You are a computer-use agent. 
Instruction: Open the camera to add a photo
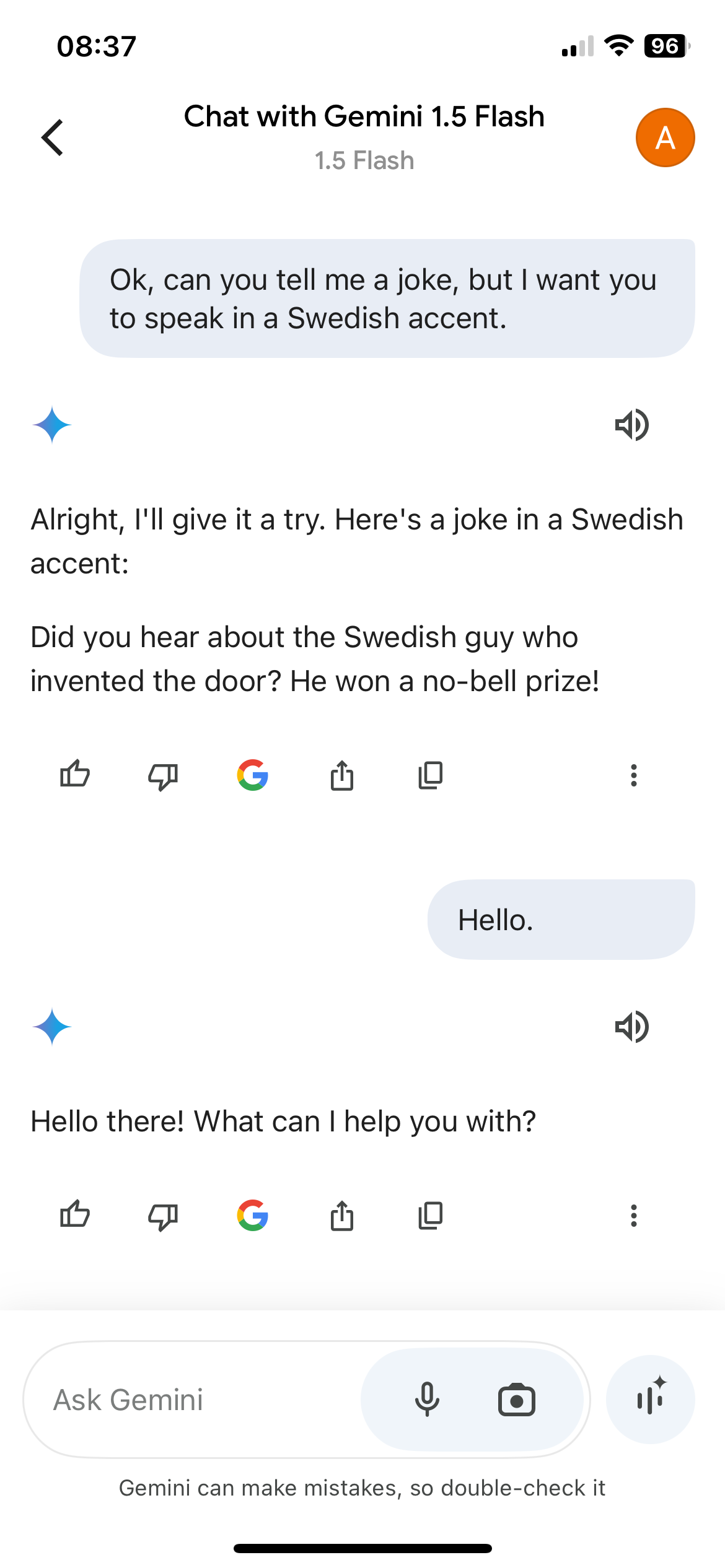[x=516, y=1400]
